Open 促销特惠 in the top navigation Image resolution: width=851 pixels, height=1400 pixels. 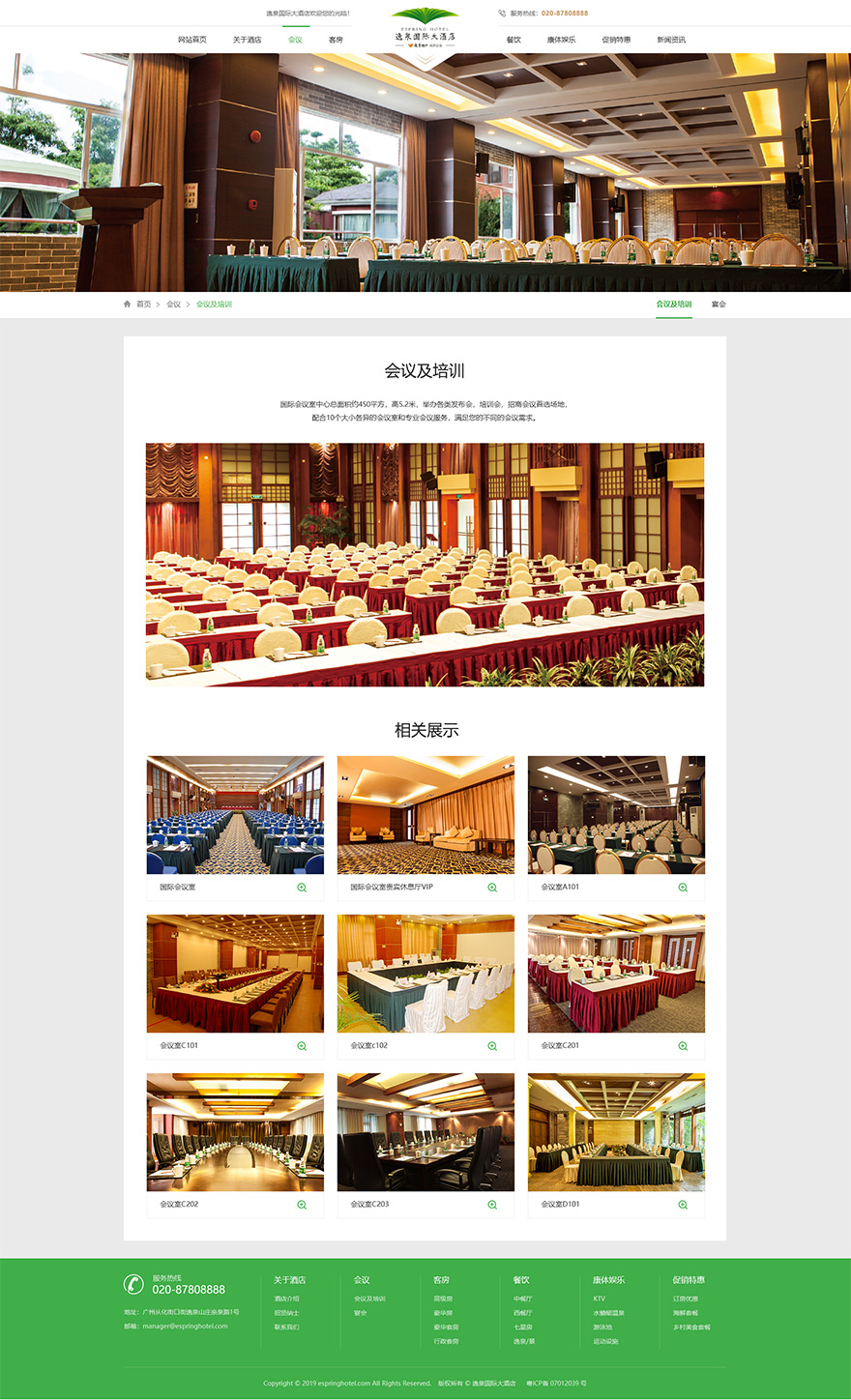coord(616,40)
